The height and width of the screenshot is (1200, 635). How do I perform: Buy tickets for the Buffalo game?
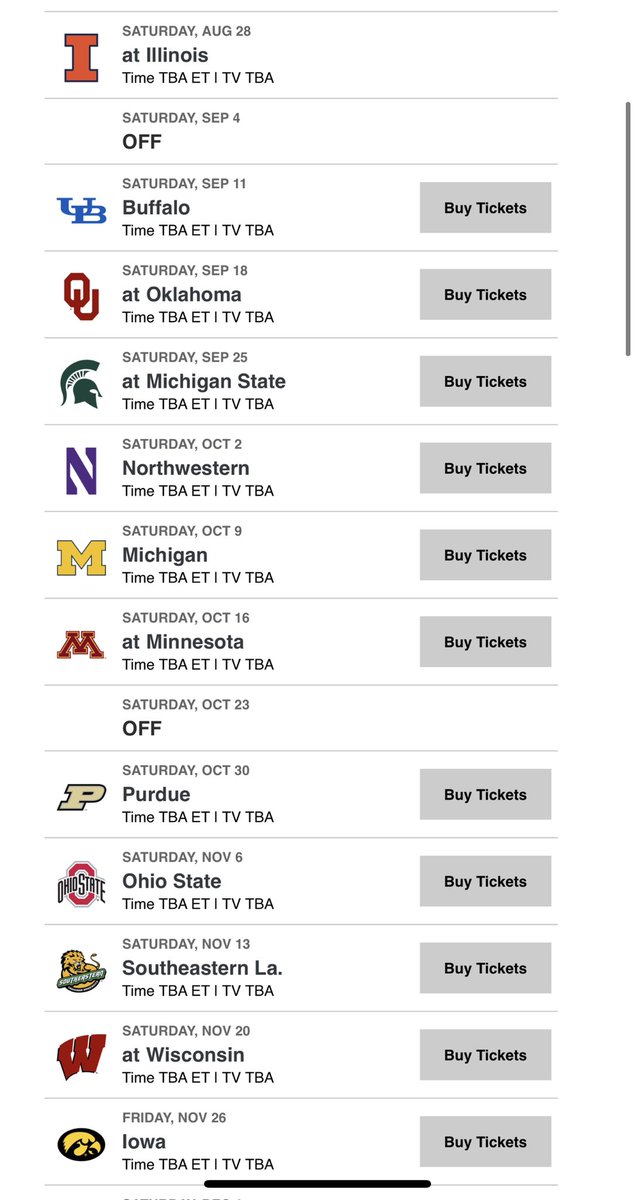click(485, 208)
